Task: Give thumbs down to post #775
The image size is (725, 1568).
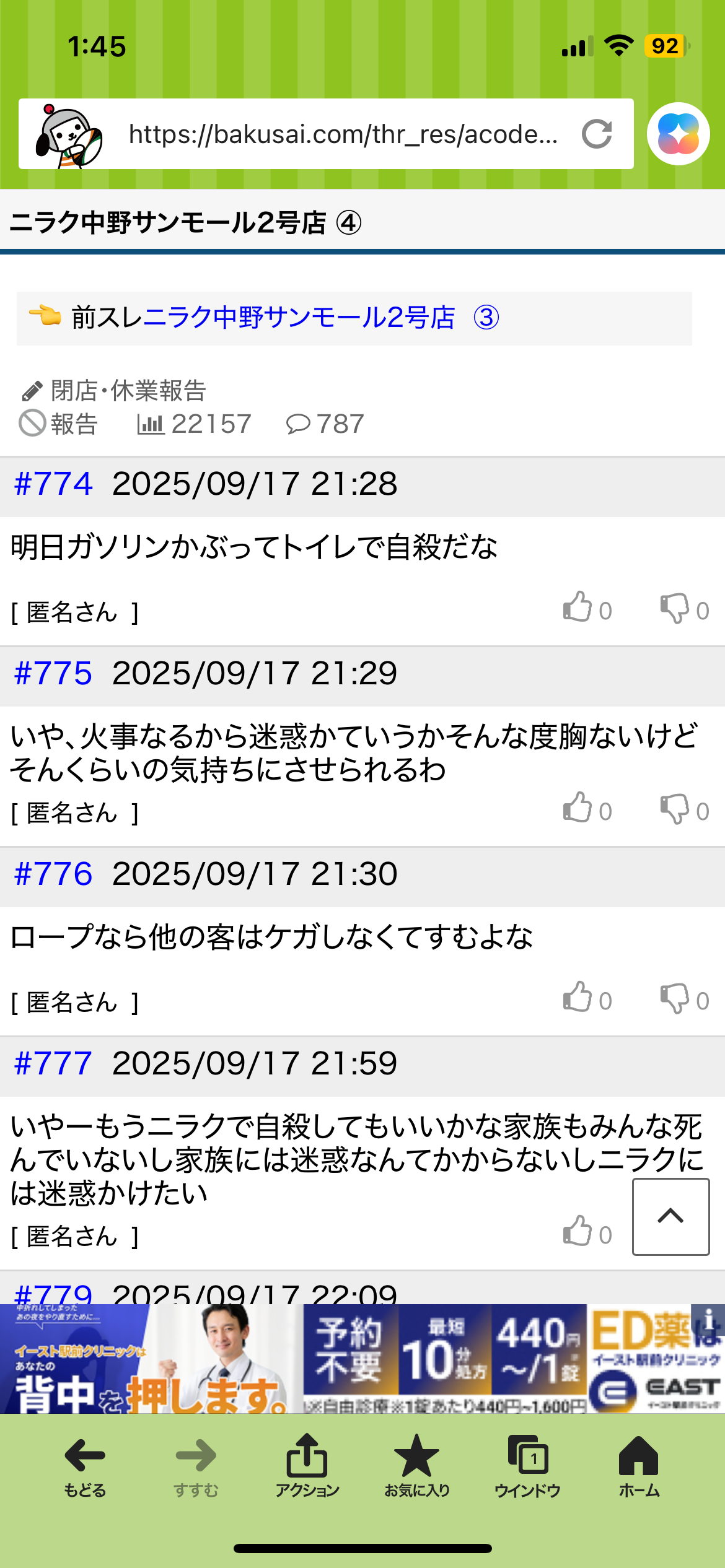Action: [675, 809]
